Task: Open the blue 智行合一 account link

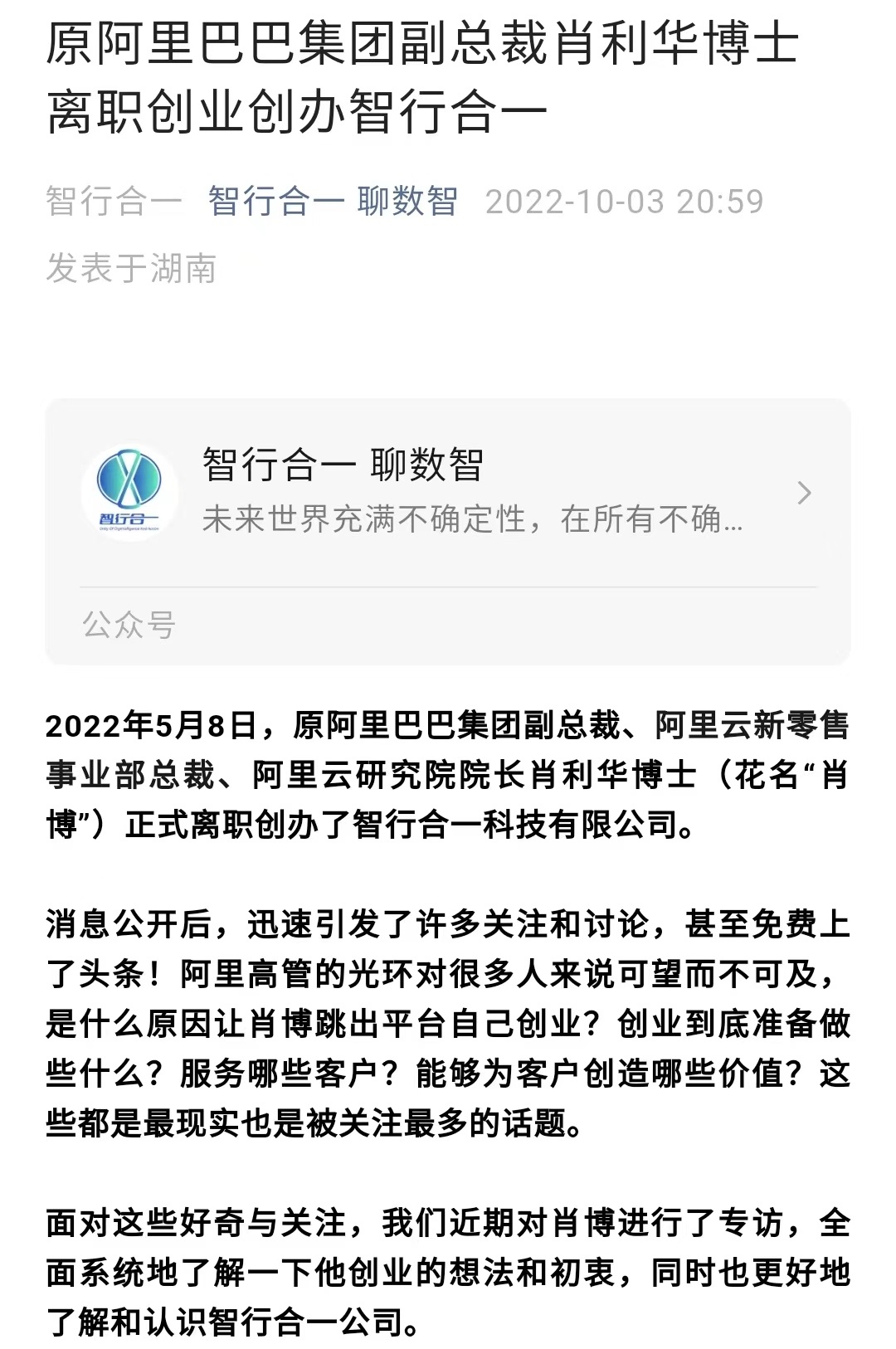Action: pos(275,202)
